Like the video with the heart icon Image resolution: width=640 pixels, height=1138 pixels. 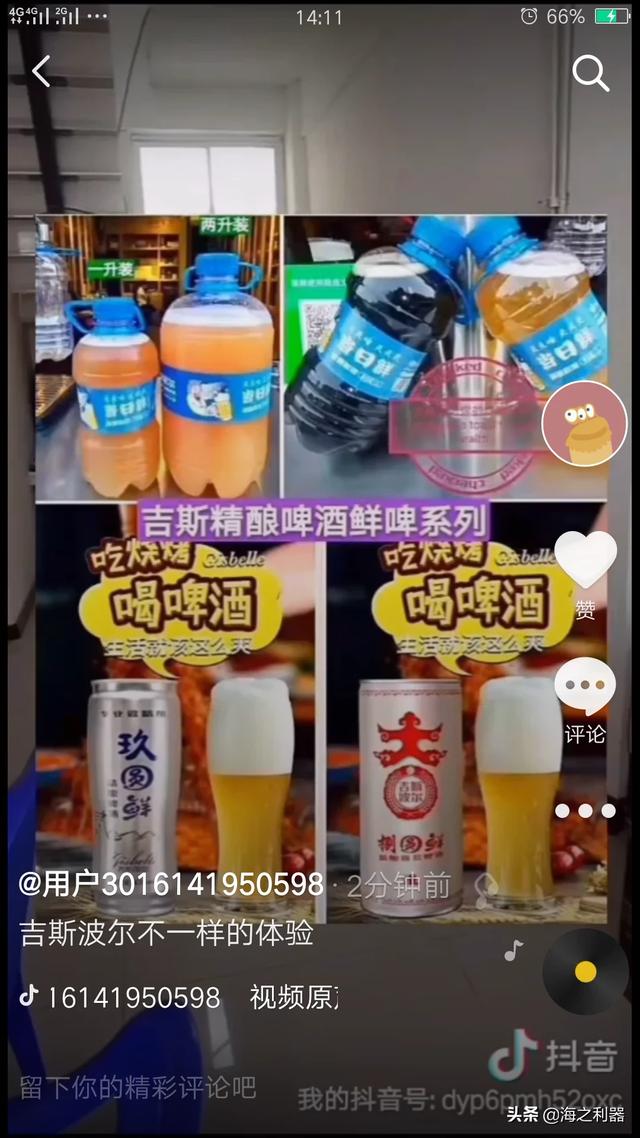click(586, 560)
